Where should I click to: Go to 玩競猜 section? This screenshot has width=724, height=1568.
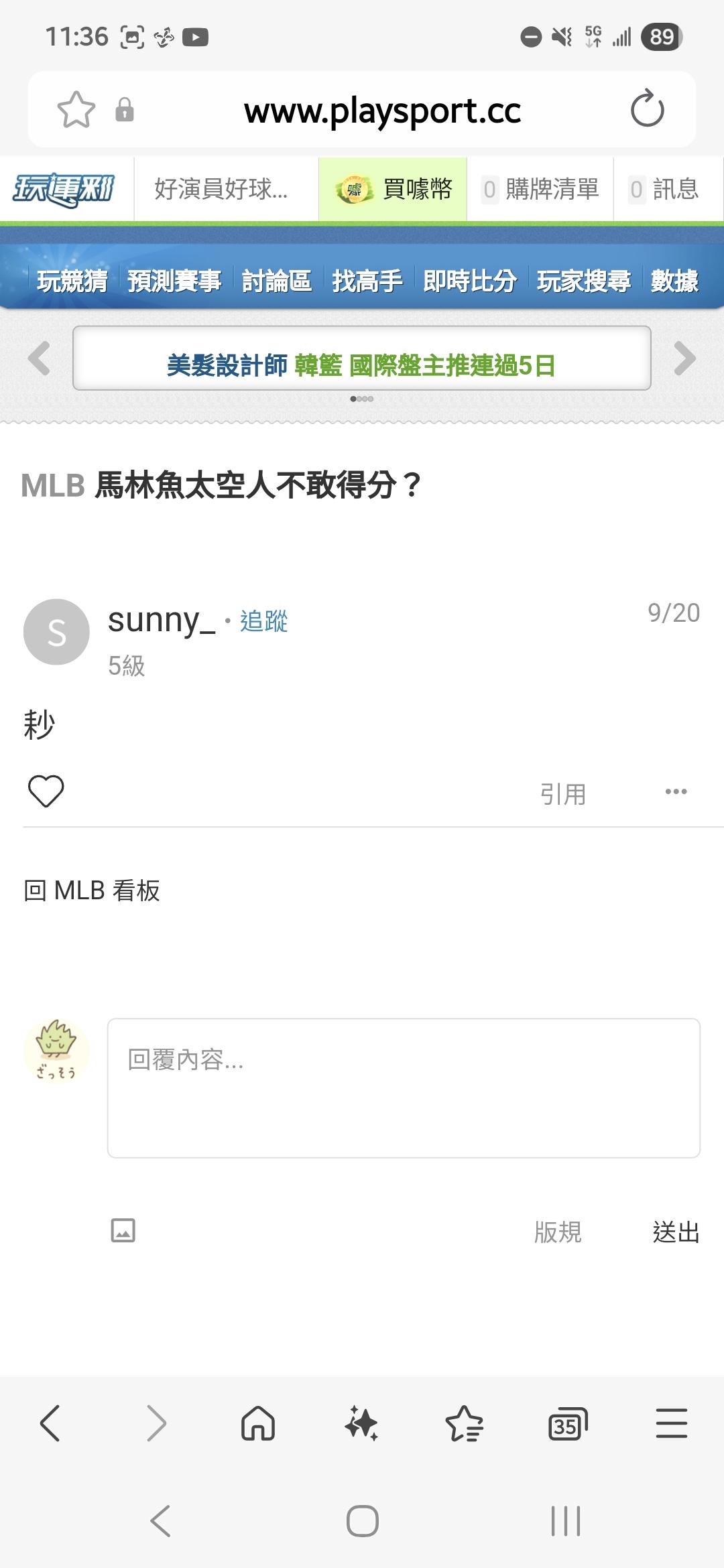[x=72, y=281]
